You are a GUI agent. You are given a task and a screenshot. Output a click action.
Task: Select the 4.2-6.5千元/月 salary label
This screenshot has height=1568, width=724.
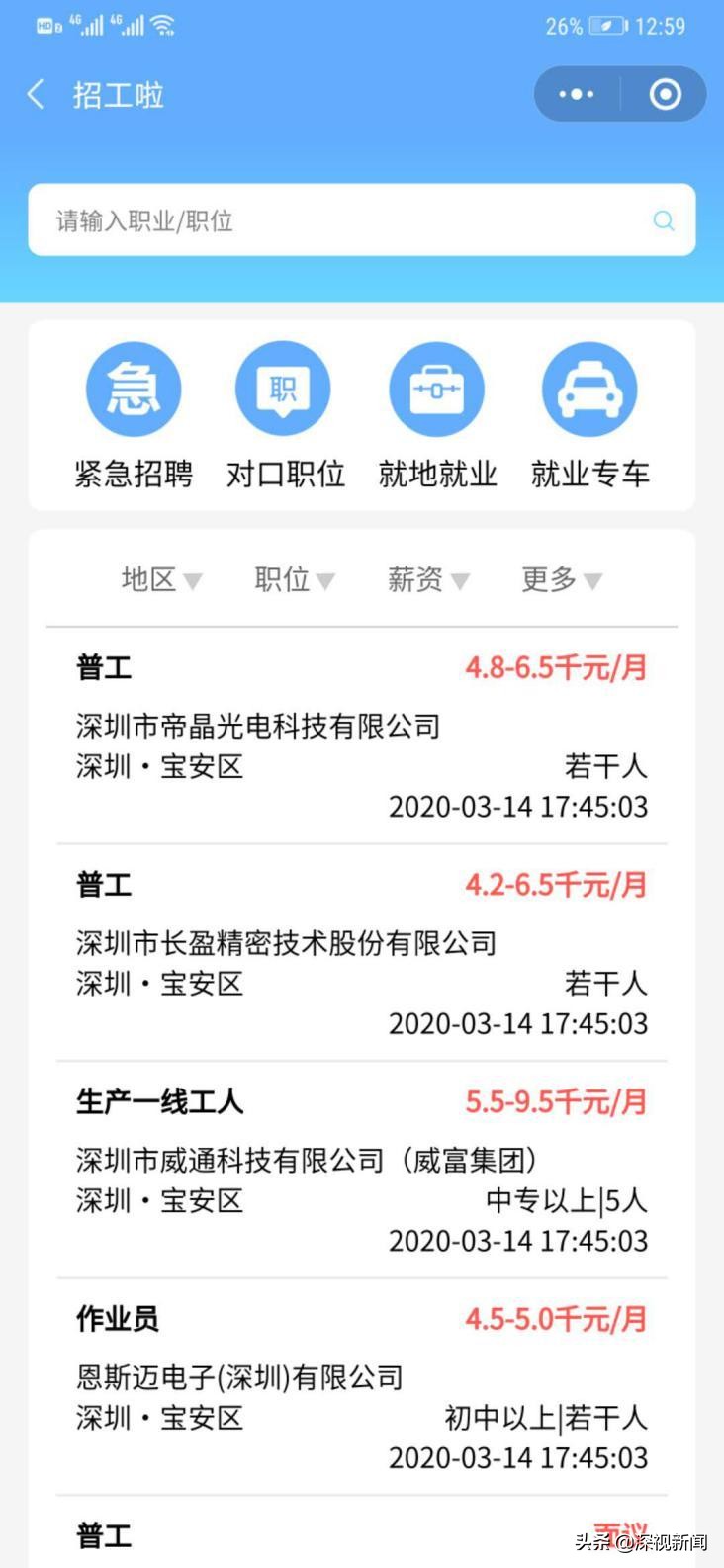557,885
